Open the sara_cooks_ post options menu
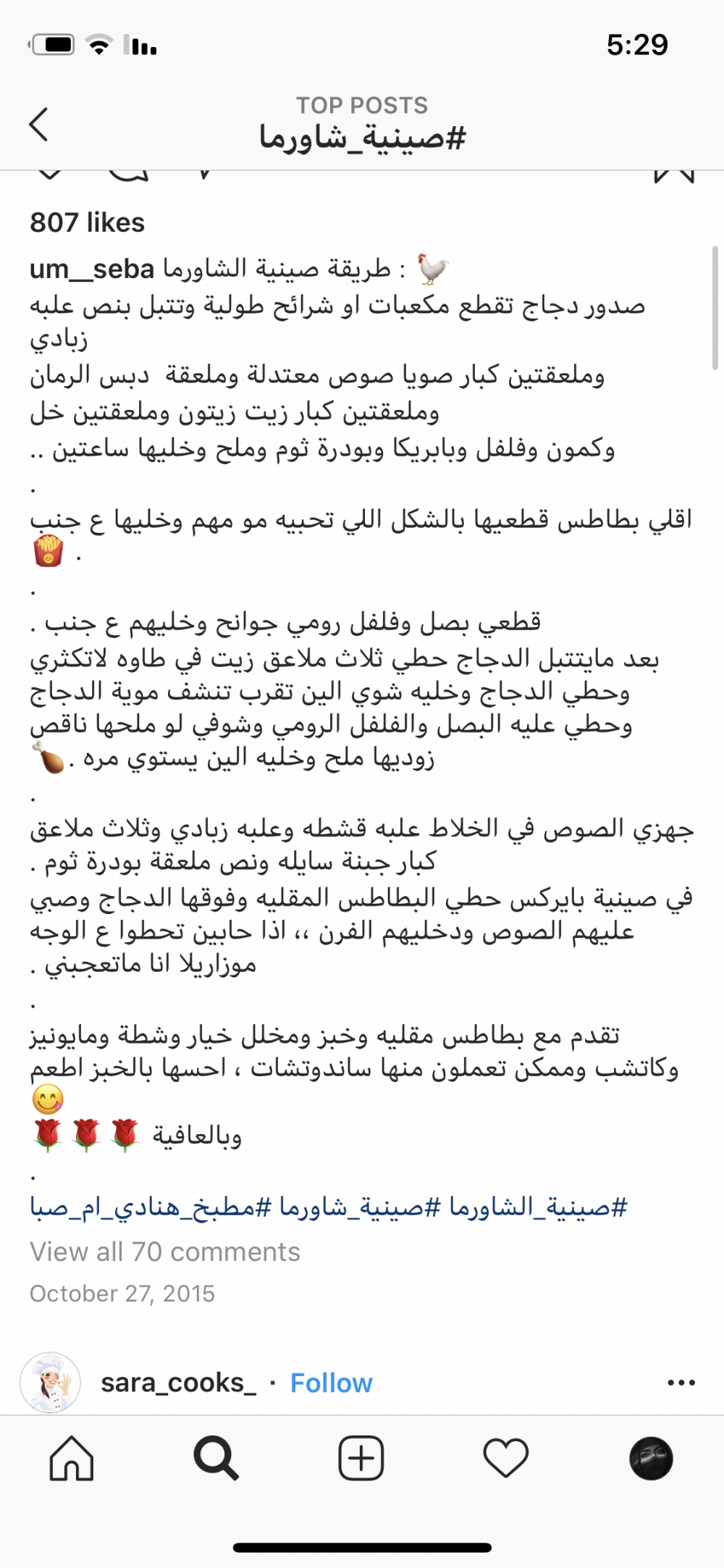724x1568 pixels. (681, 1383)
